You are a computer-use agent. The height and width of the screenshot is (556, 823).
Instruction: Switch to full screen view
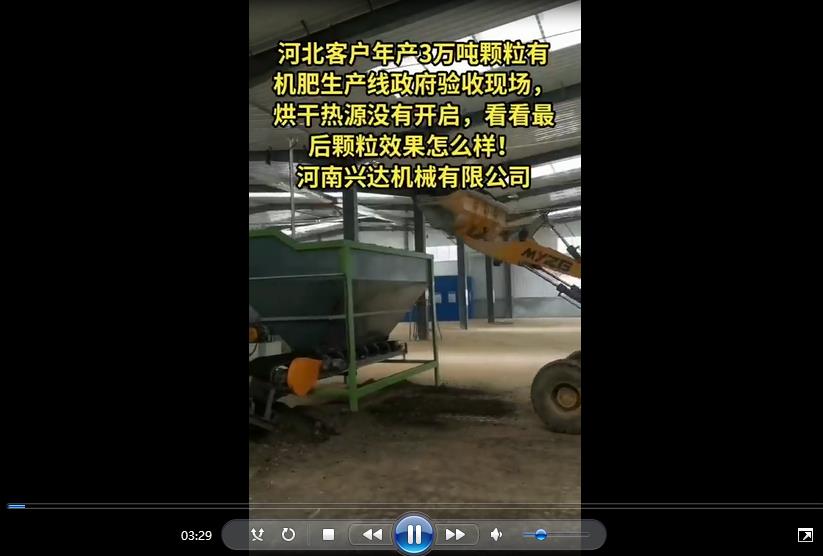[x=805, y=536]
